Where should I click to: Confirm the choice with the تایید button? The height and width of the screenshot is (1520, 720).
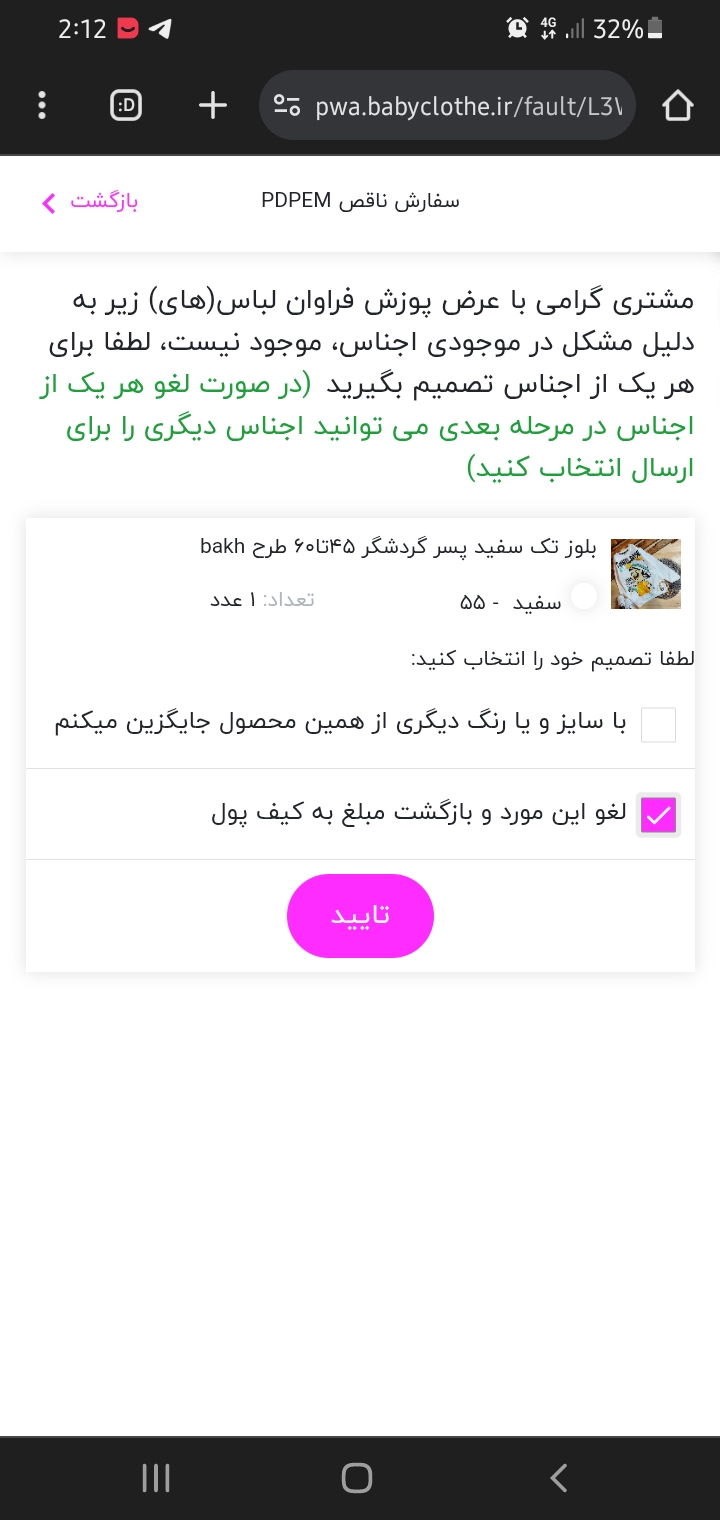click(x=360, y=916)
